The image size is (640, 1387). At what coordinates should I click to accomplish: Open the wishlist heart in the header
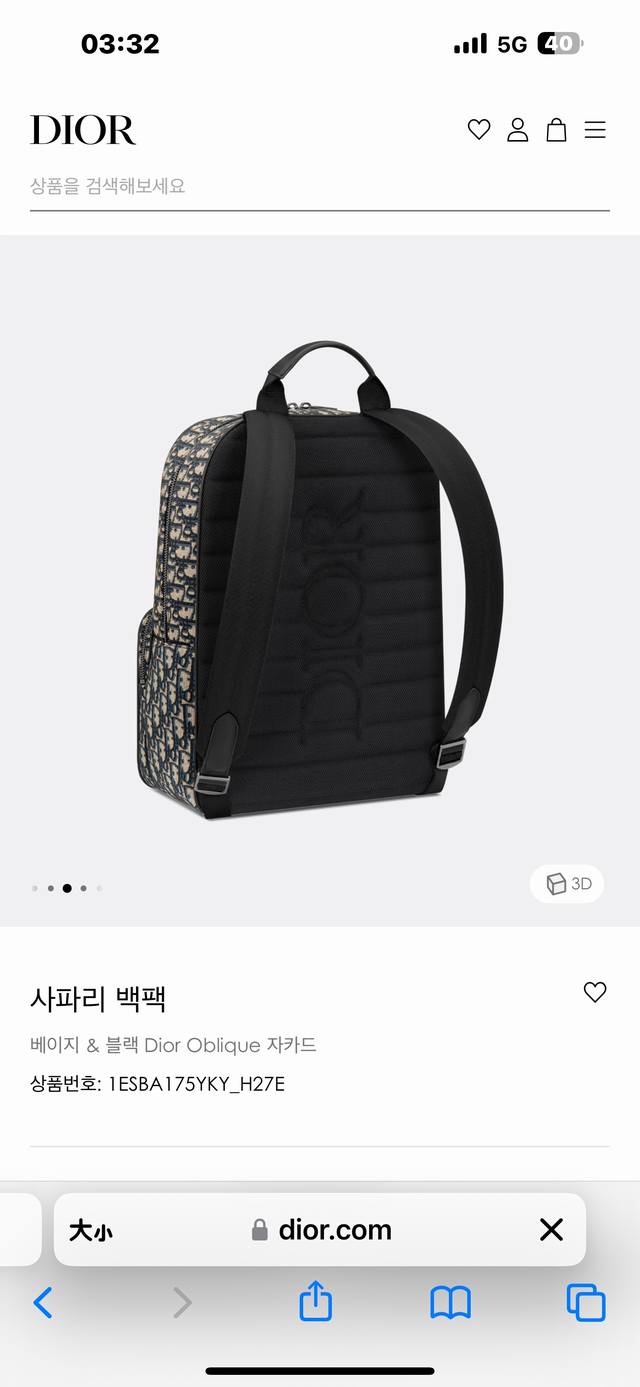[479, 129]
